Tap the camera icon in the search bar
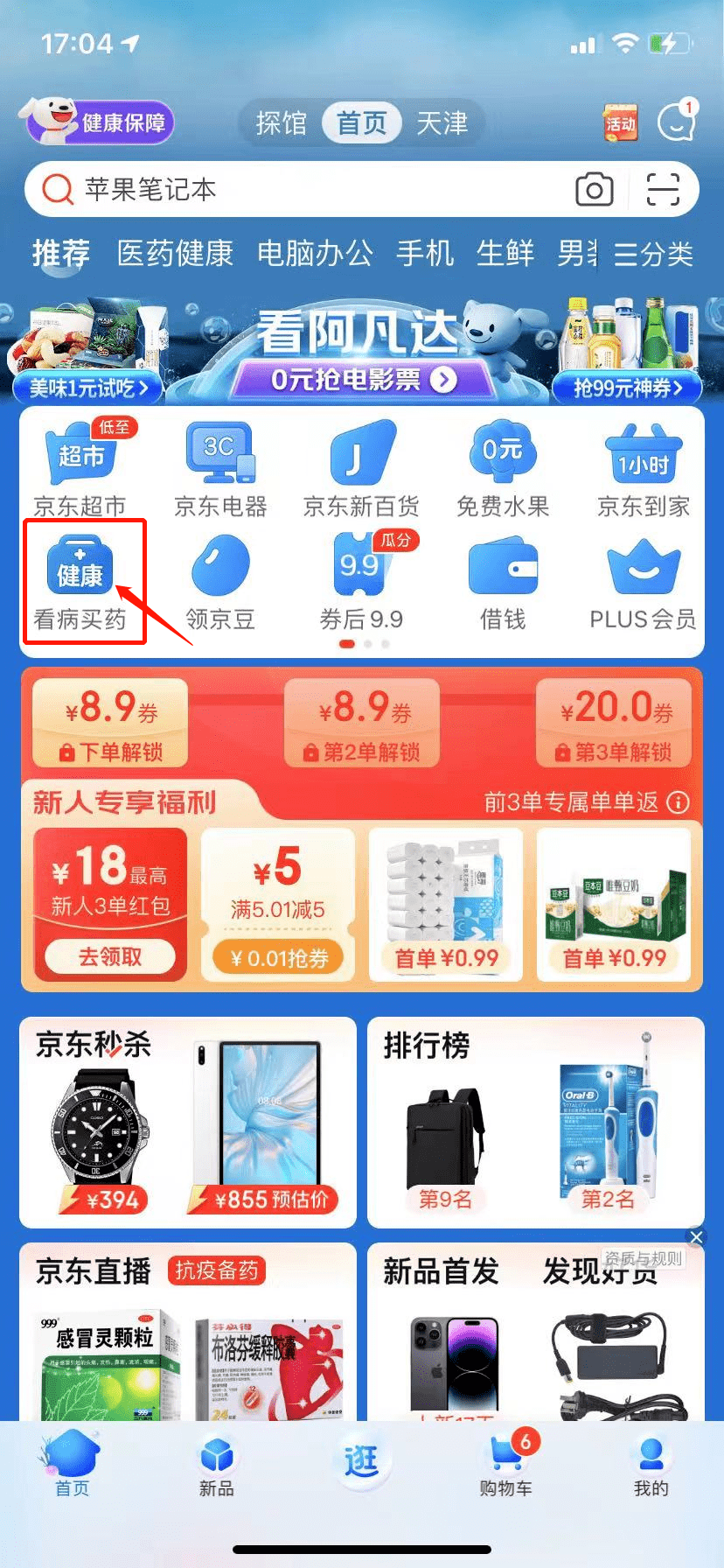Viewport: 724px width, 1568px height. click(x=595, y=189)
